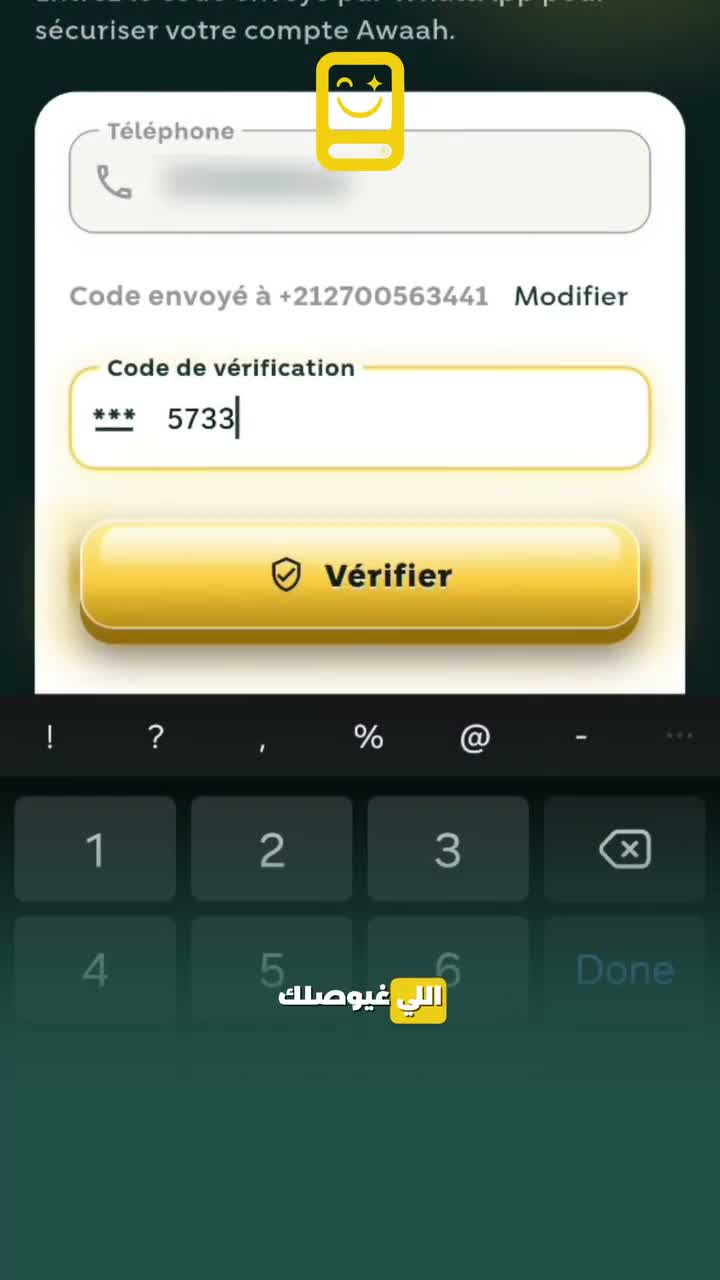The image size is (720, 1280).
Task: Type digit 2 on the keypad
Action: click(272, 850)
